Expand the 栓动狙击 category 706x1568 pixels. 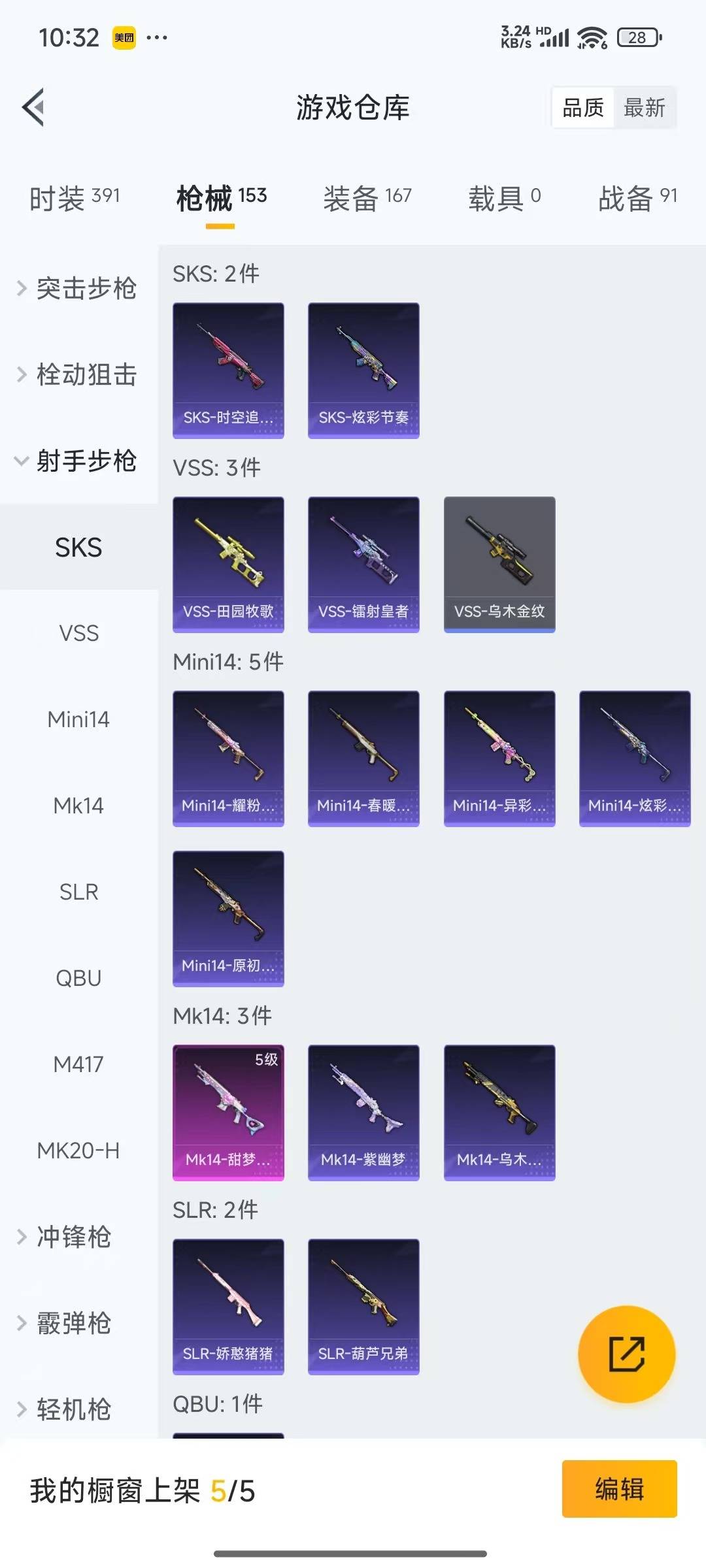(78, 374)
